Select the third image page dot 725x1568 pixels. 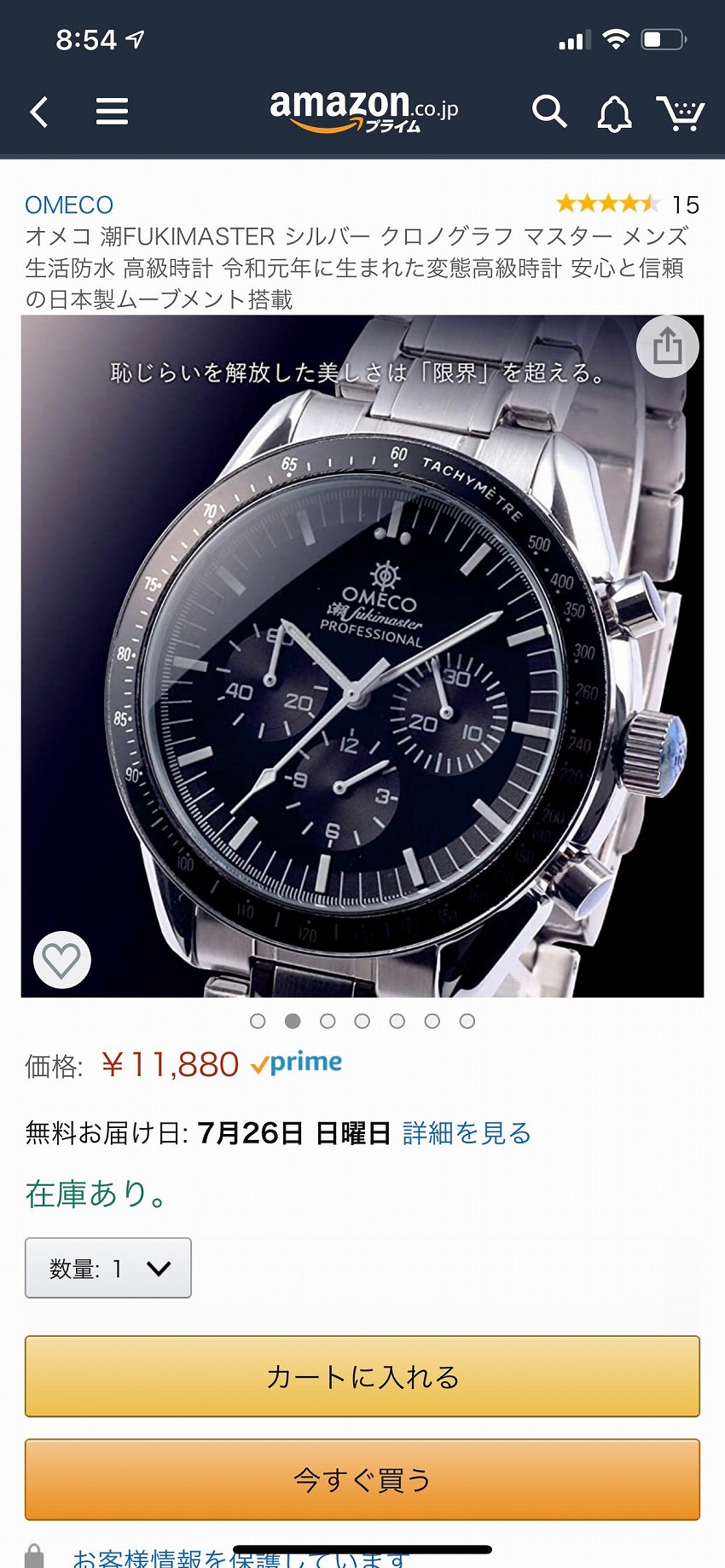pos(328,1021)
